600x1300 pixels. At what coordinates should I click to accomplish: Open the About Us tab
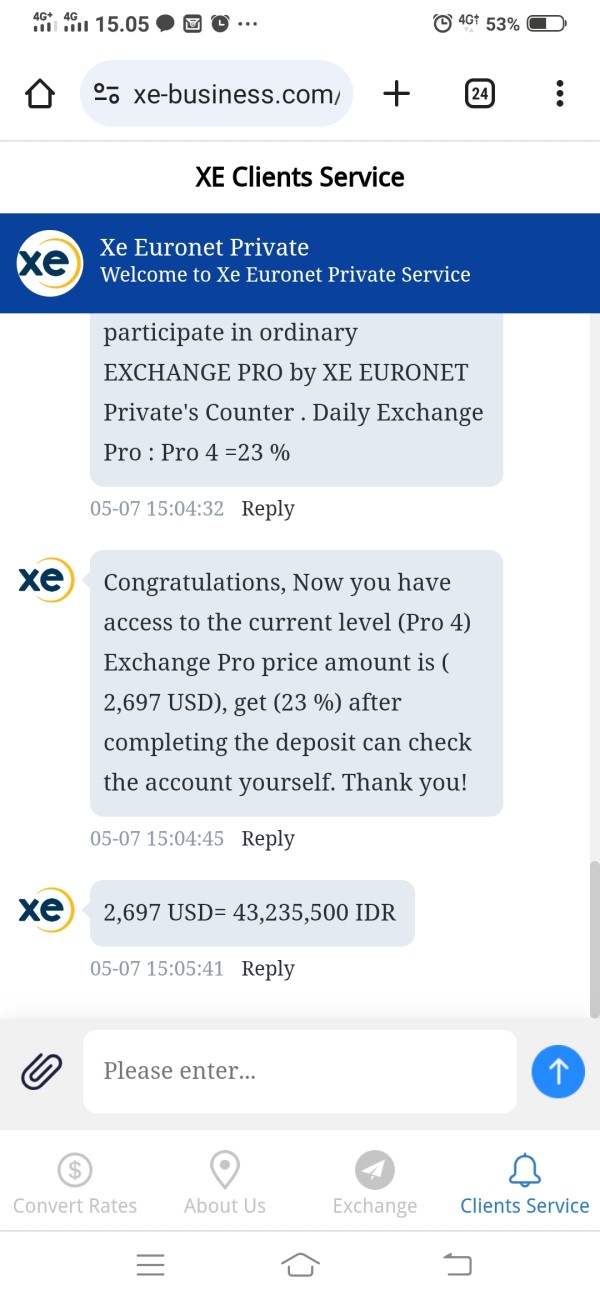225,1184
